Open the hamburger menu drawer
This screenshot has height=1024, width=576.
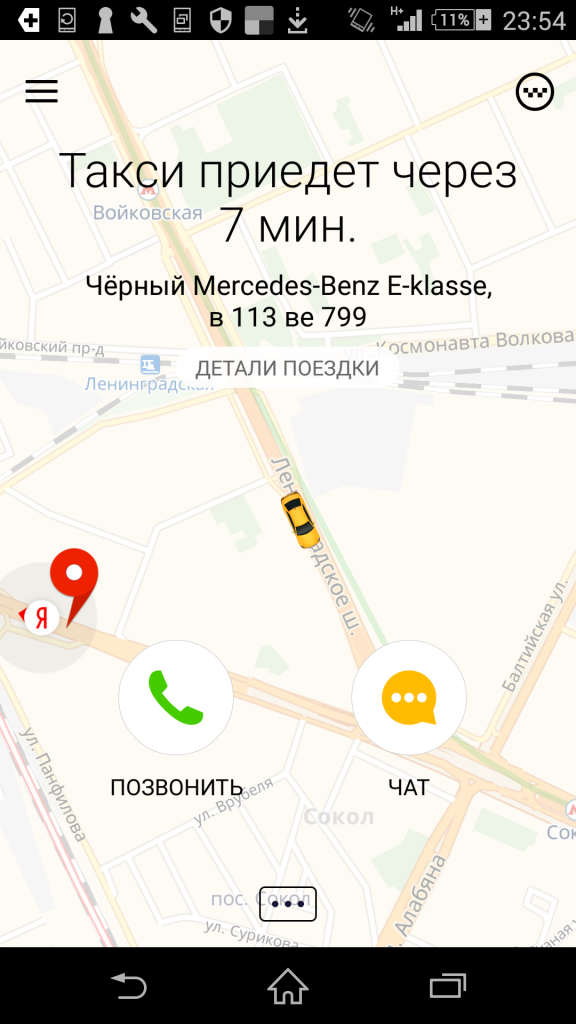click(x=42, y=91)
